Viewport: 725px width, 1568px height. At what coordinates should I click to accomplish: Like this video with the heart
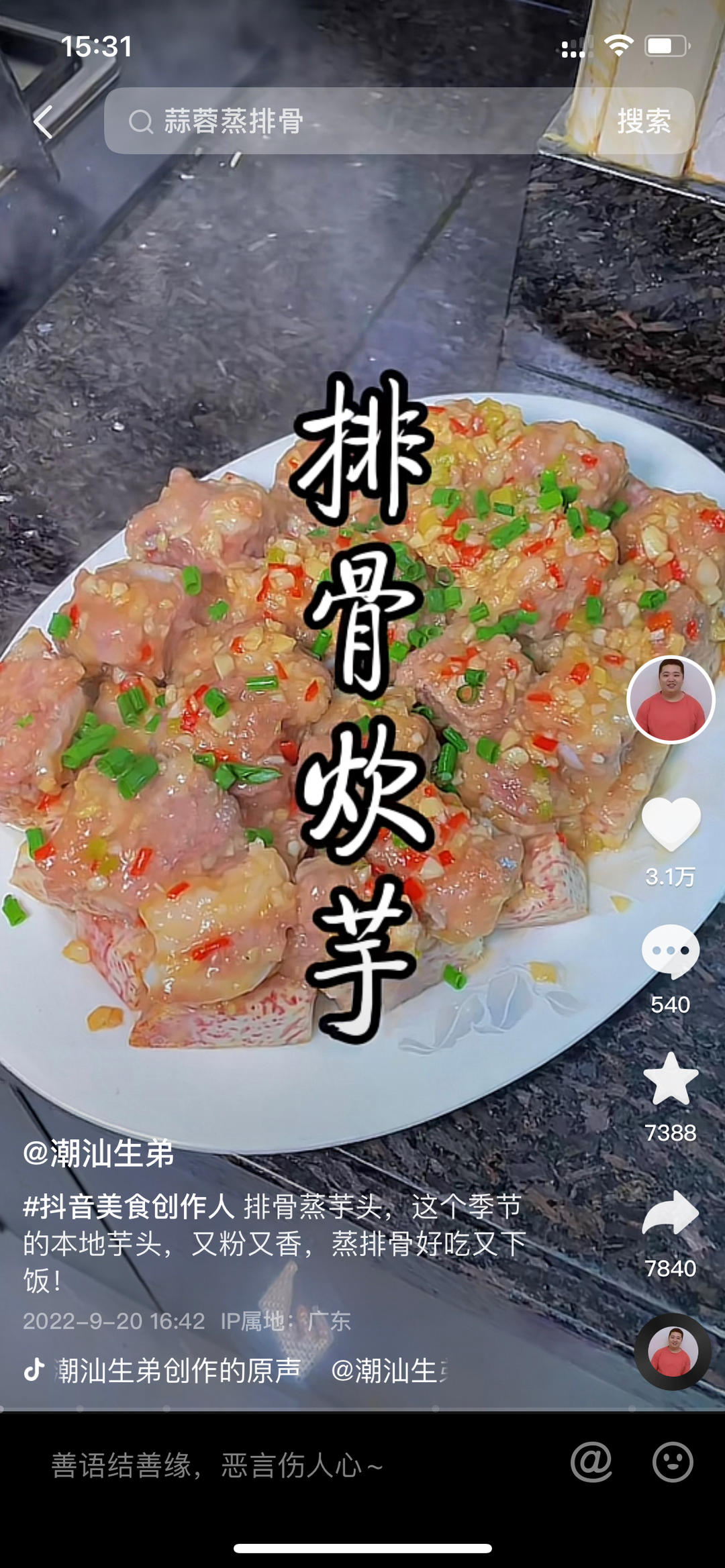[671, 824]
